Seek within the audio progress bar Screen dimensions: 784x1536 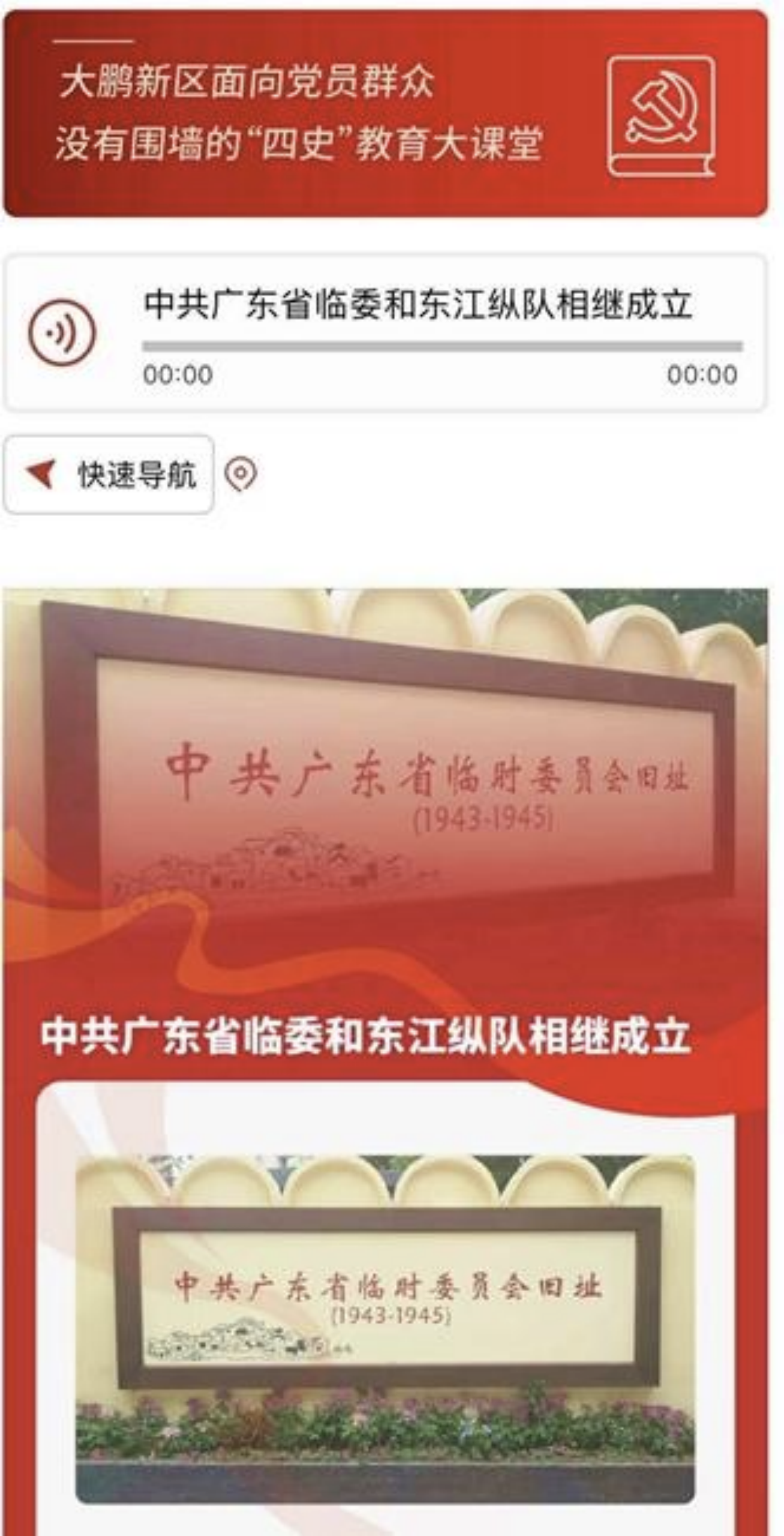[442, 346]
